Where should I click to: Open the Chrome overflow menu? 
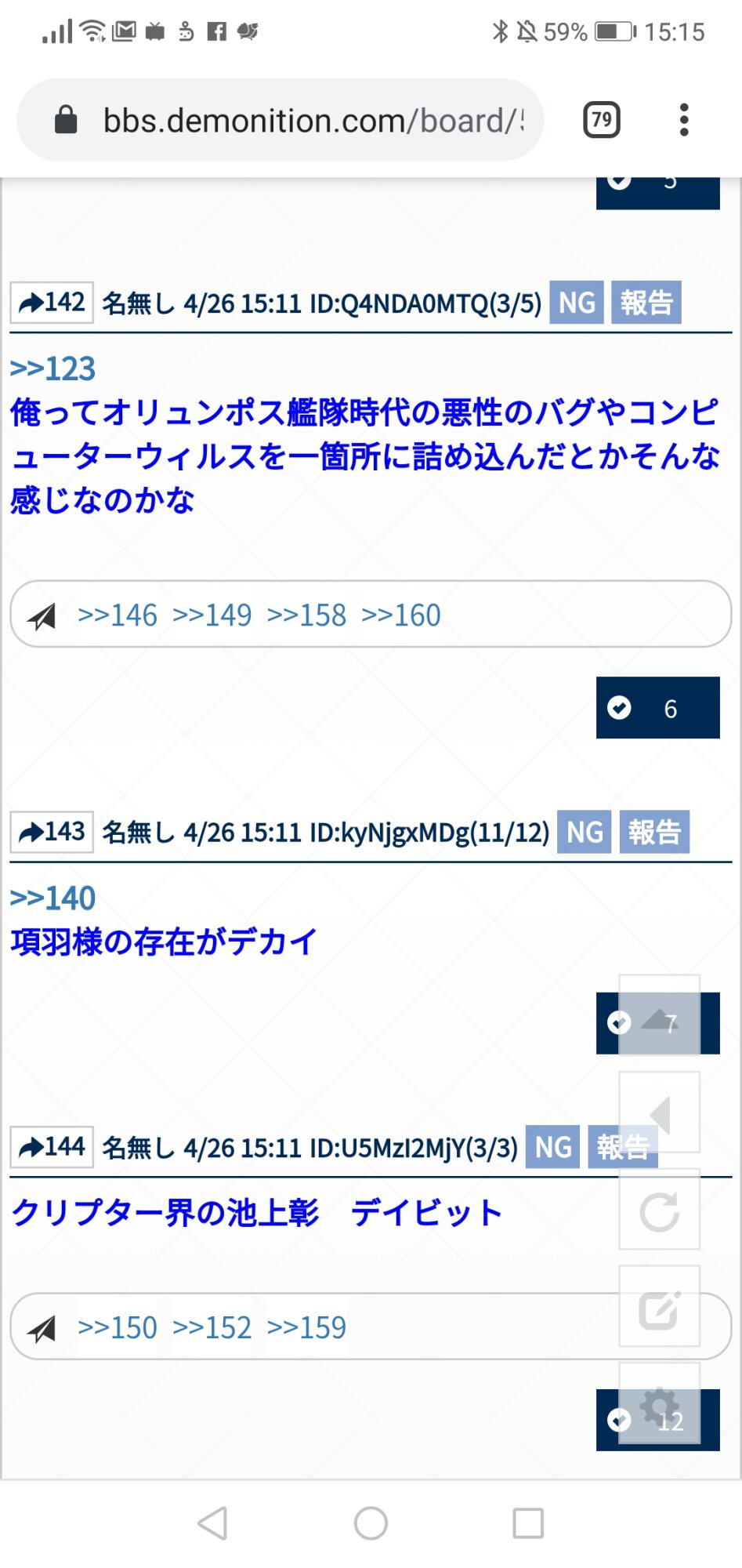click(684, 120)
